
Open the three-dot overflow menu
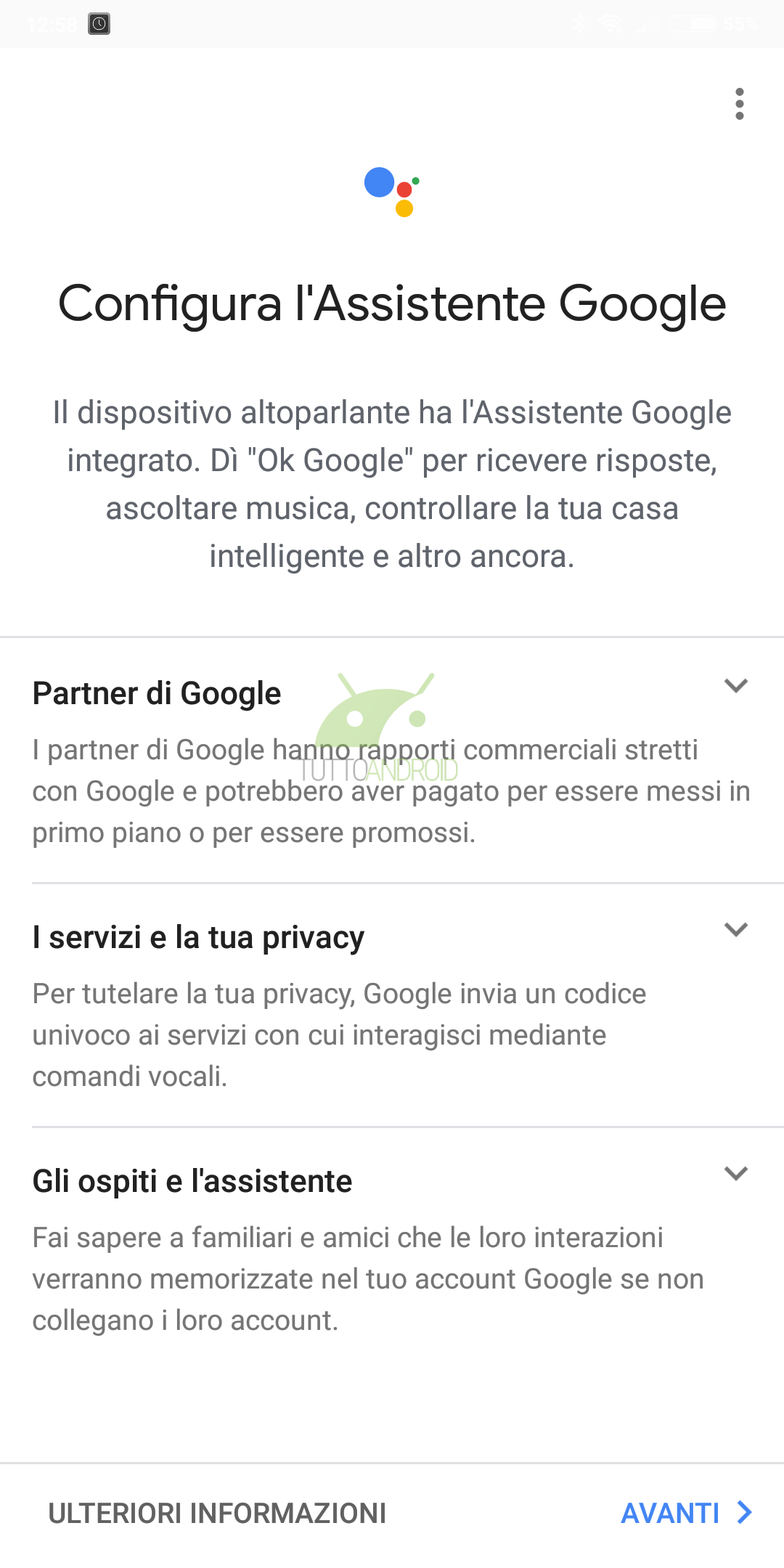tap(739, 104)
